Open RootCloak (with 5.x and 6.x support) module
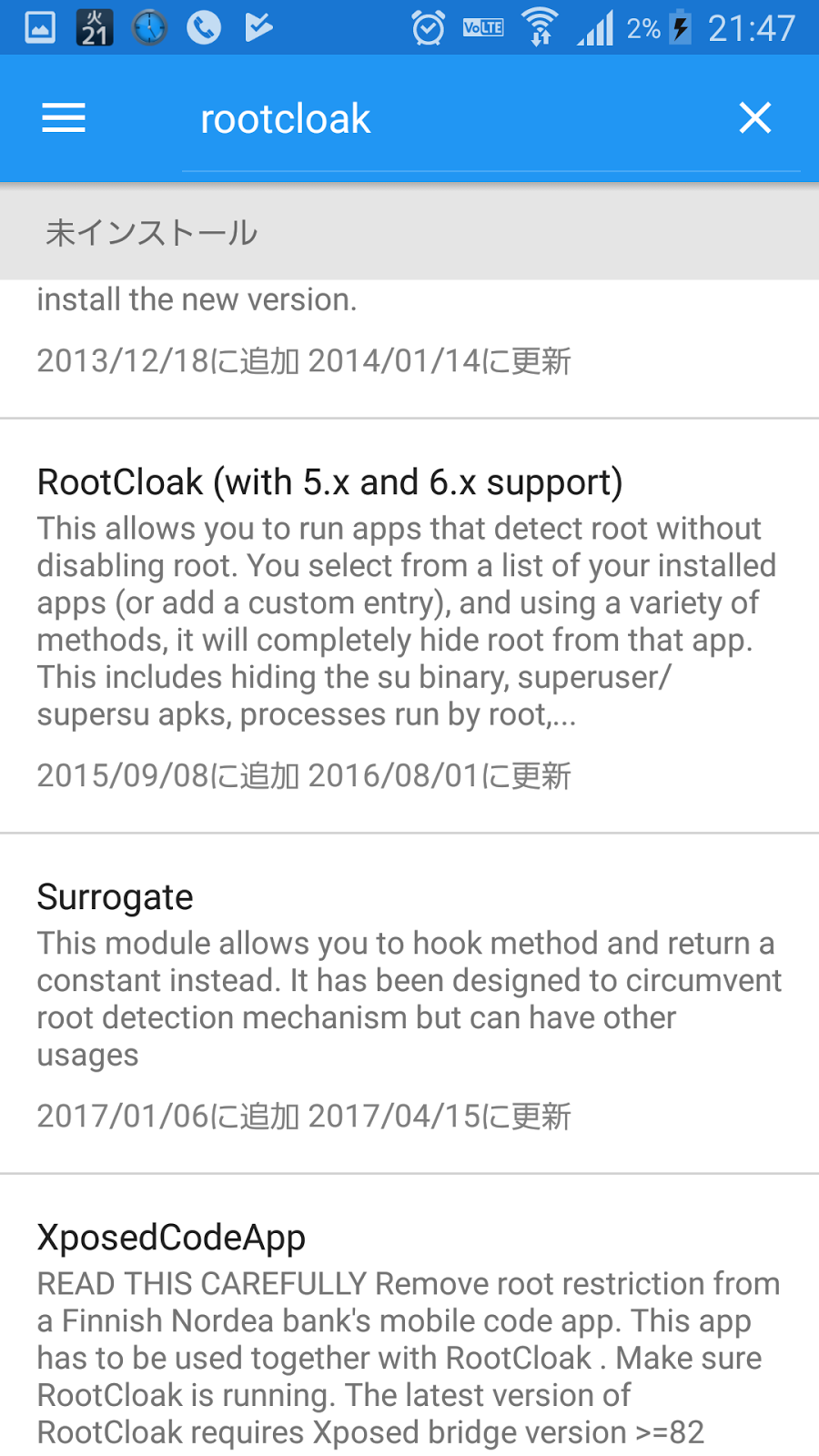The height and width of the screenshot is (1456, 819). point(409,626)
